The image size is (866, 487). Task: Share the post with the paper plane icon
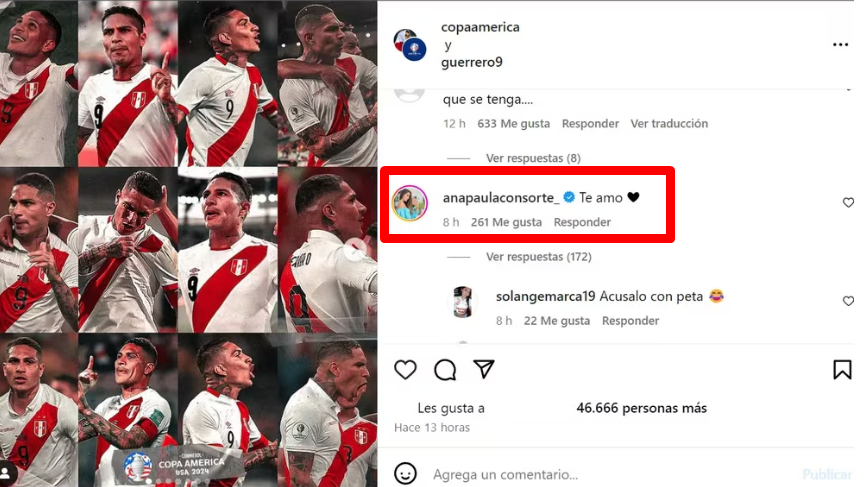tap(484, 370)
